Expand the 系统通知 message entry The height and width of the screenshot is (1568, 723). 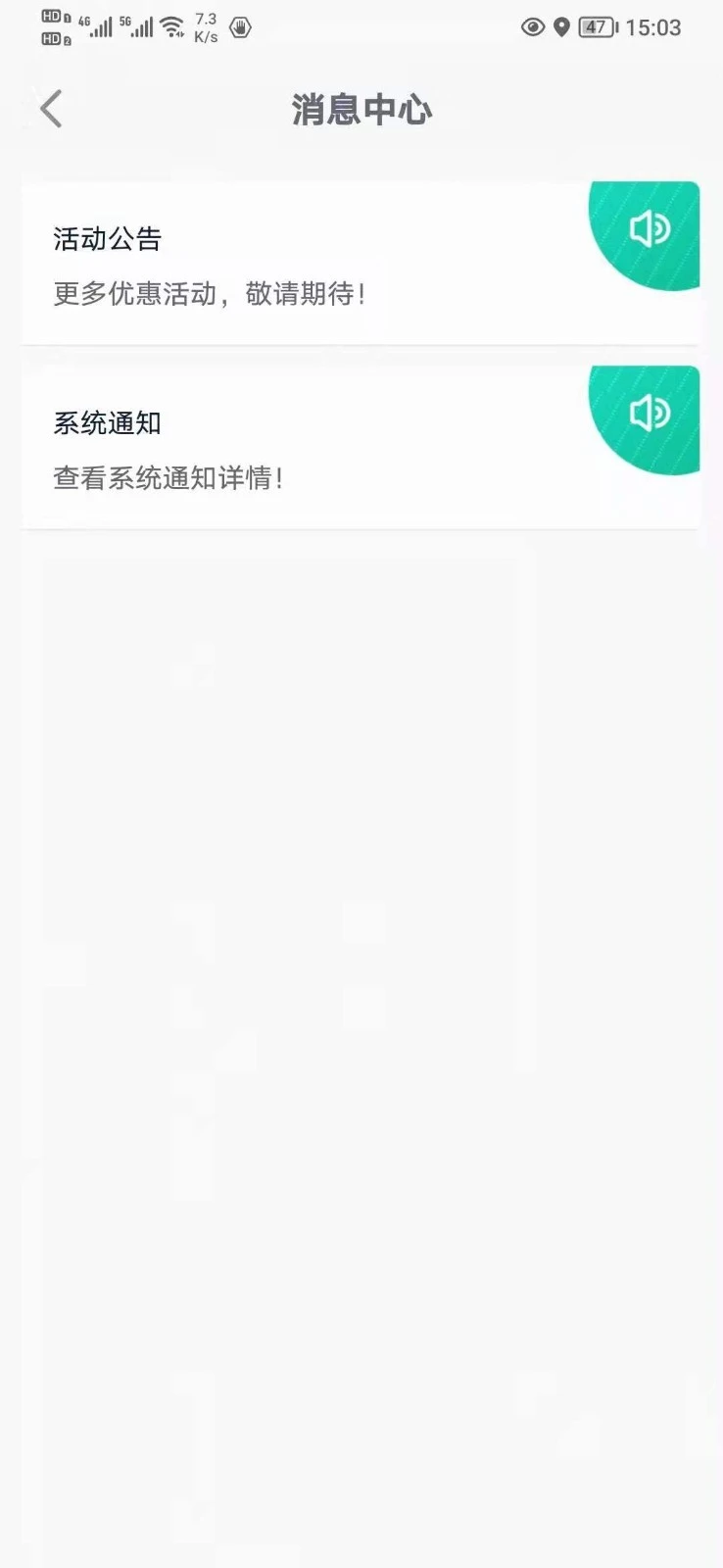click(x=294, y=447)
